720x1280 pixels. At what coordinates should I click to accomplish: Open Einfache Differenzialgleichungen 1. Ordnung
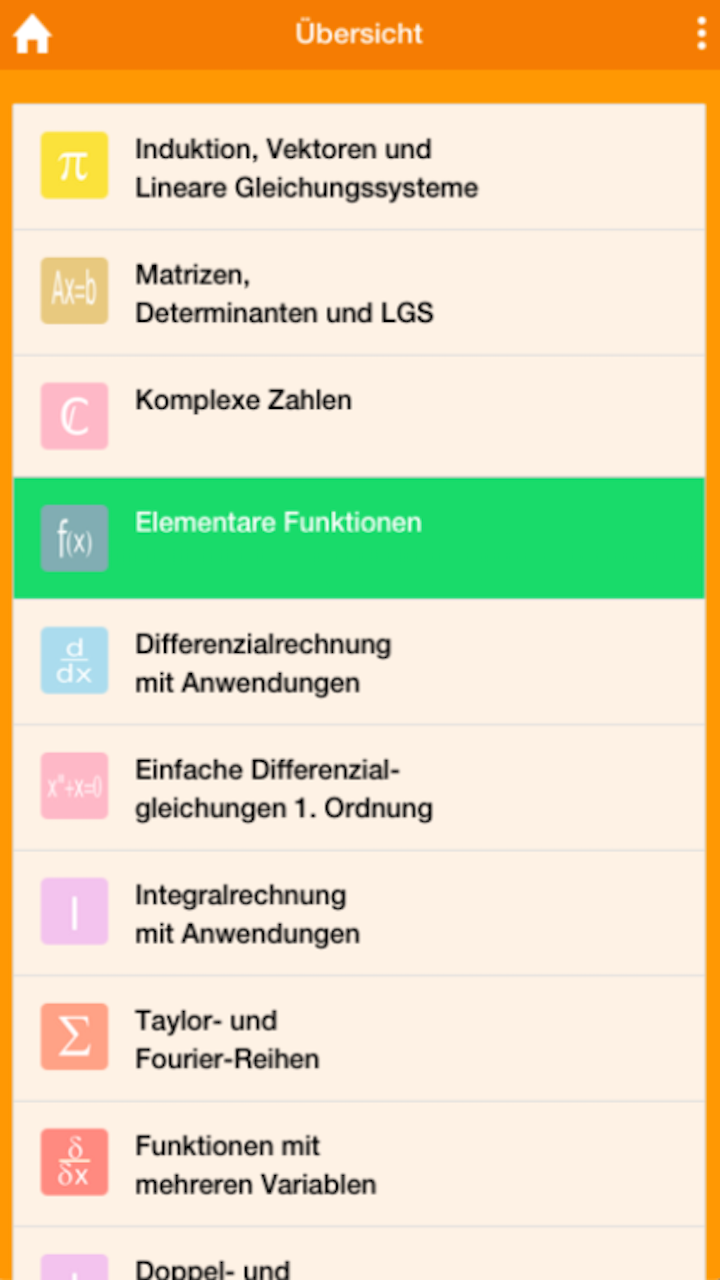(358, 788)
